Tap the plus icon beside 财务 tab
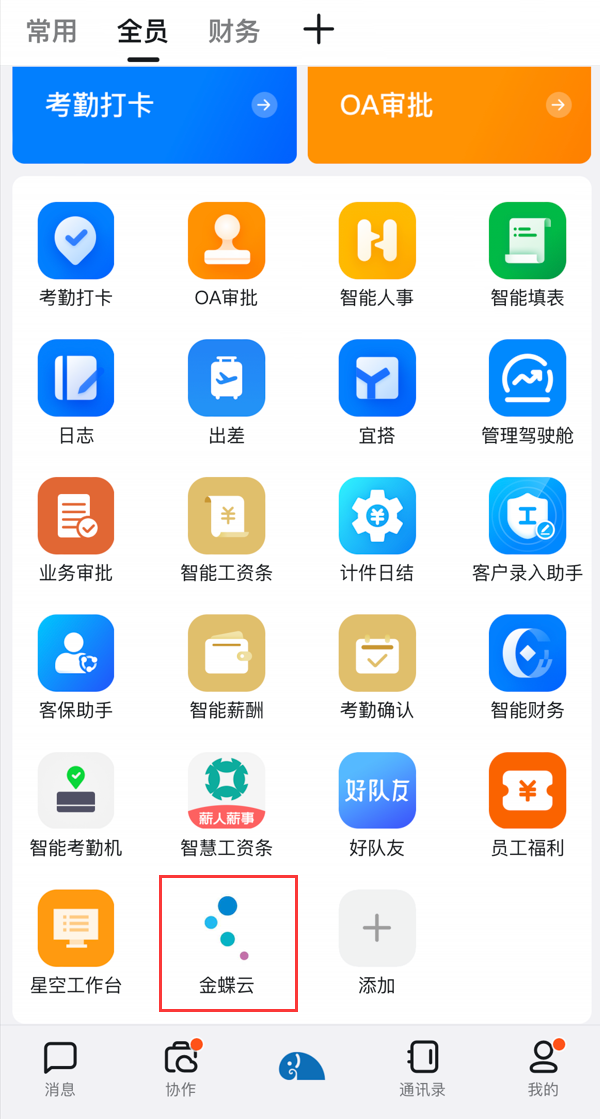The height and width of the screenshot is (1119, 600). 318,30
